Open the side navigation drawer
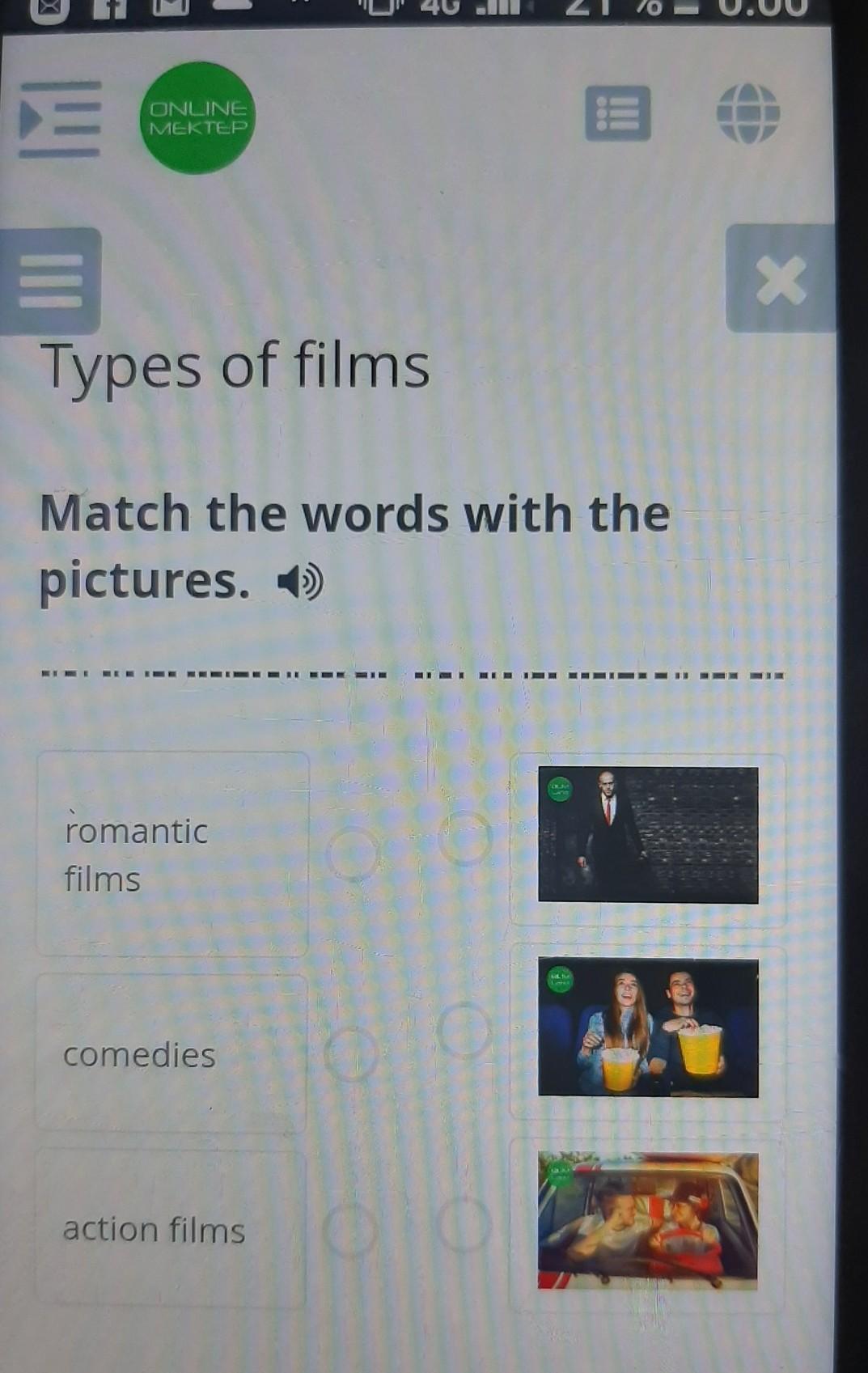The width and height of the screenshot is (868, 1373). [60, 119]
